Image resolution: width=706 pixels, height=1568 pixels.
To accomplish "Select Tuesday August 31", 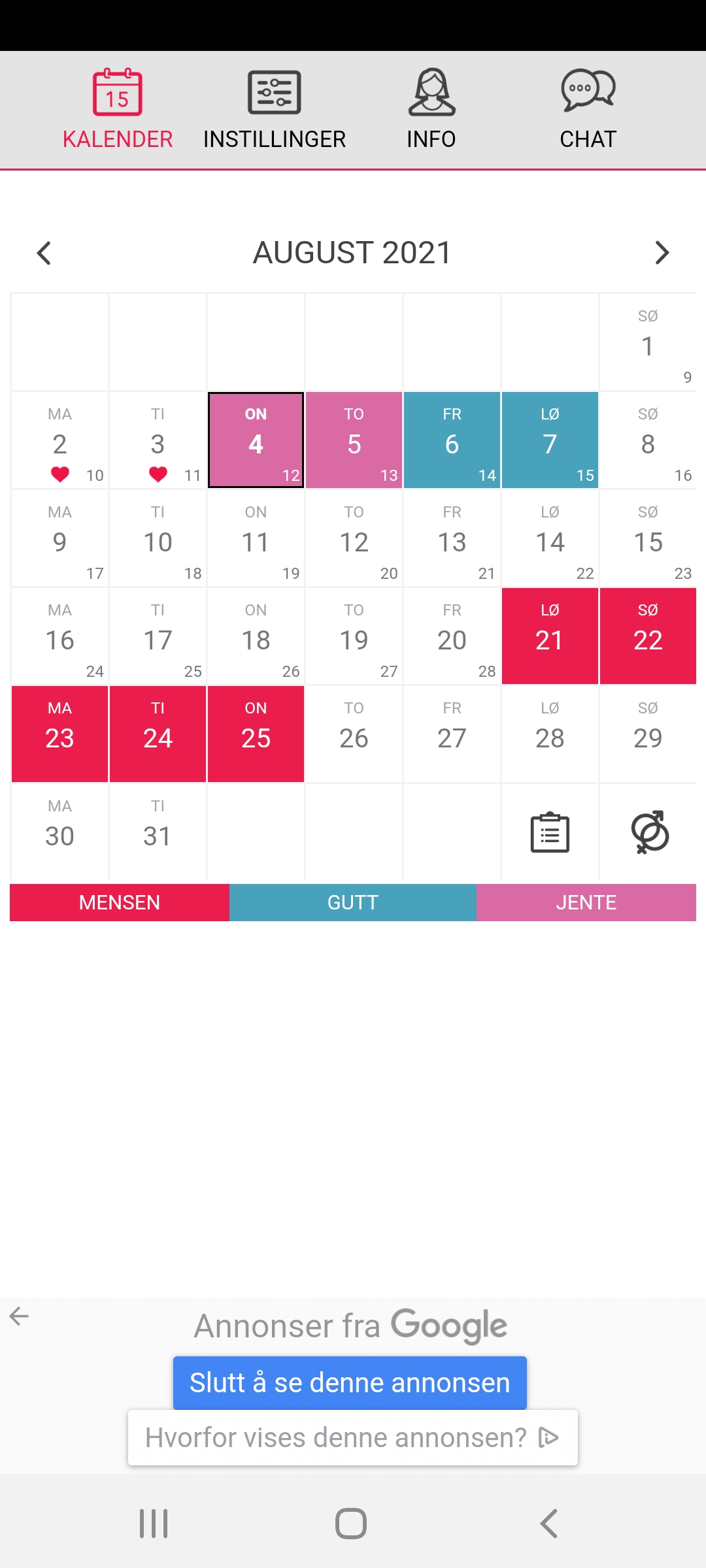I will coord(158,832).
